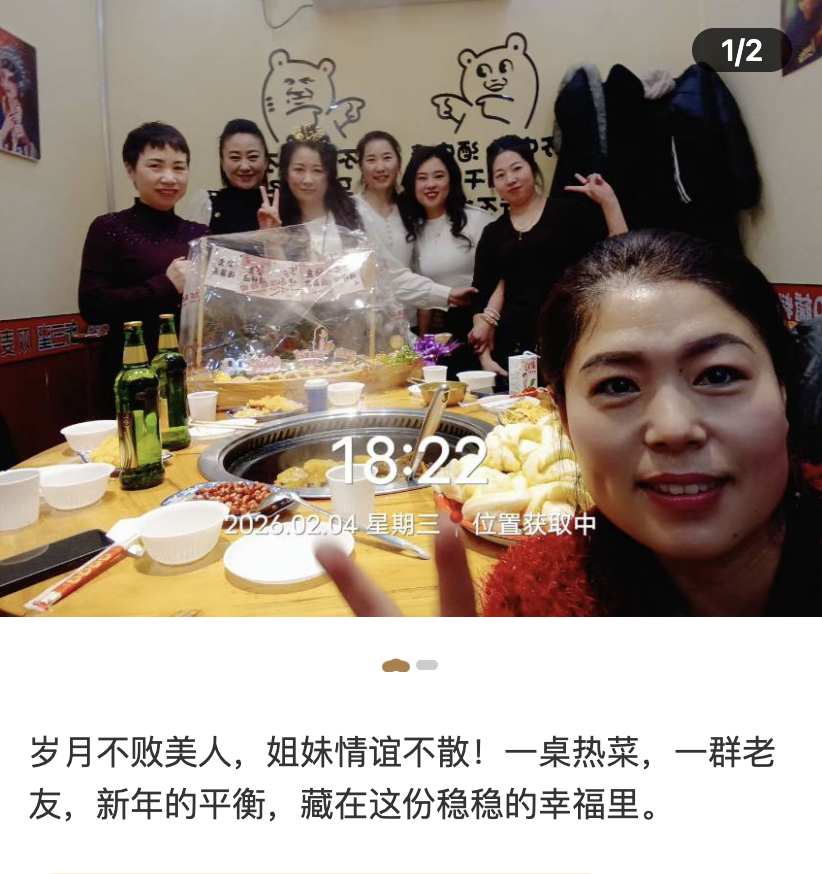Open the group dinner photo full screen
Viewport: 822px width, 874px height.
pyautogui.click(x=410, y=310)
